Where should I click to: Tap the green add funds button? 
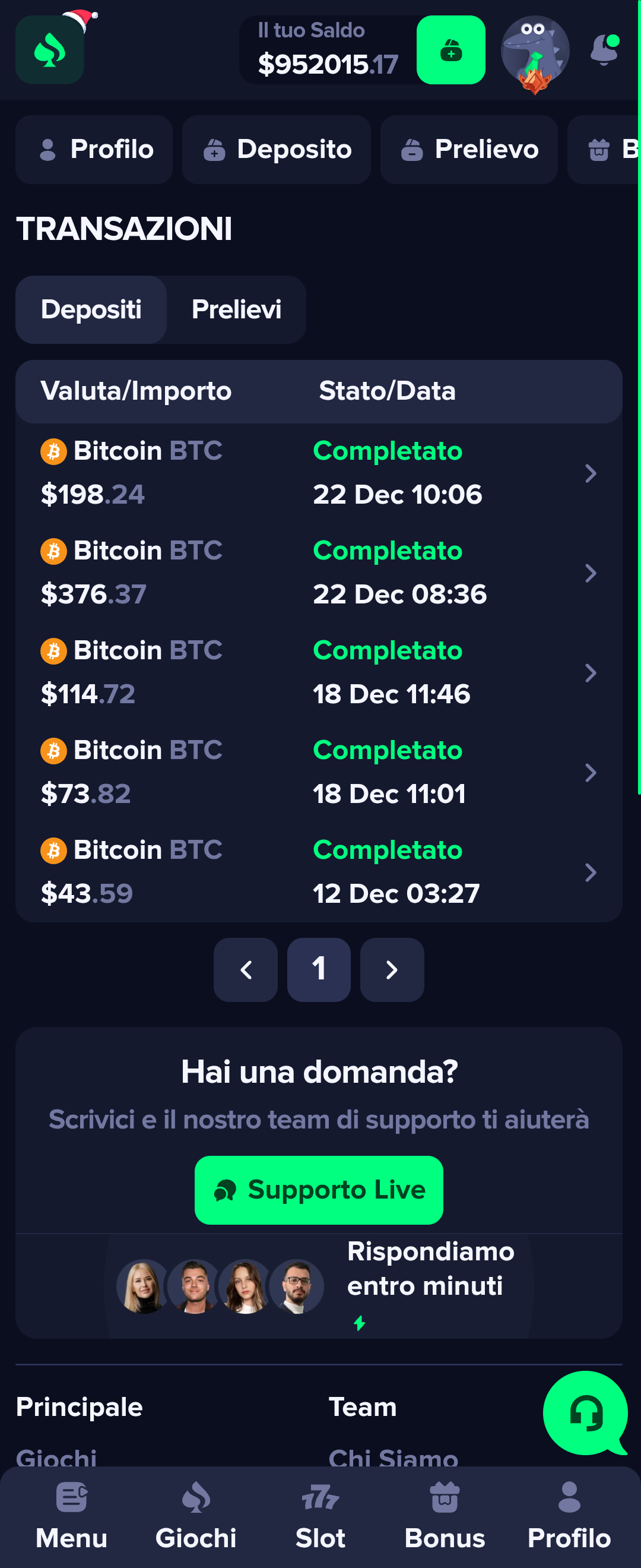(450, 50)
